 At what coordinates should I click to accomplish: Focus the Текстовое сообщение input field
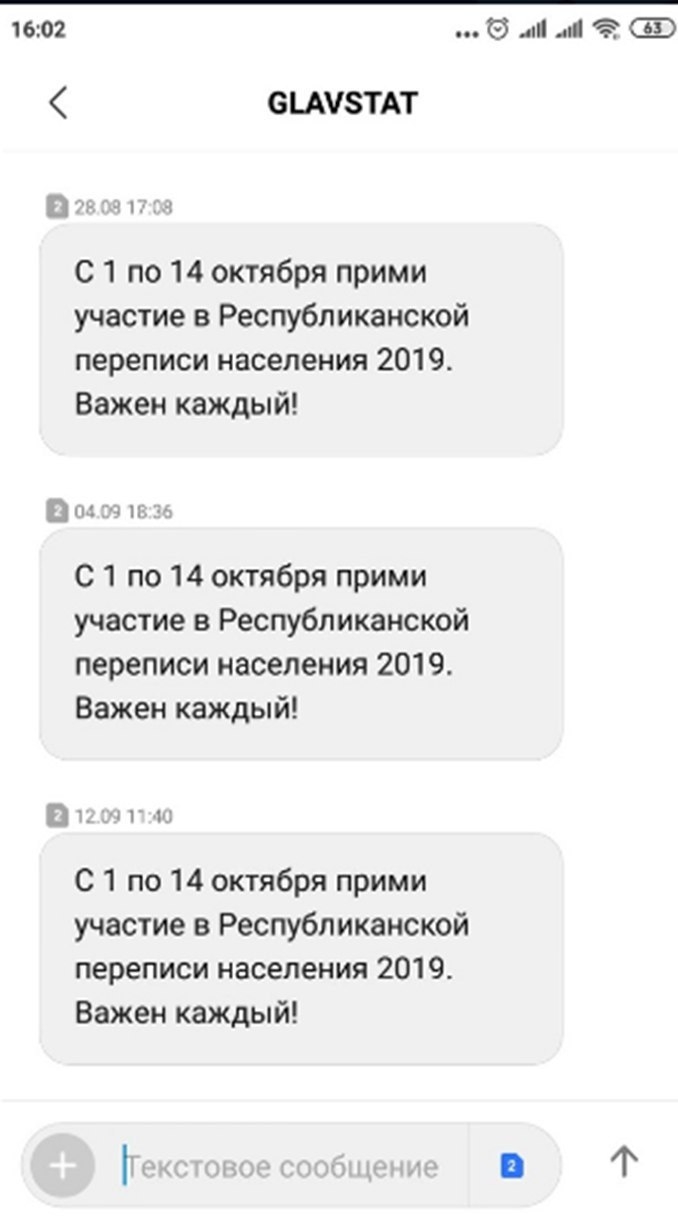tap(285, 1166)
